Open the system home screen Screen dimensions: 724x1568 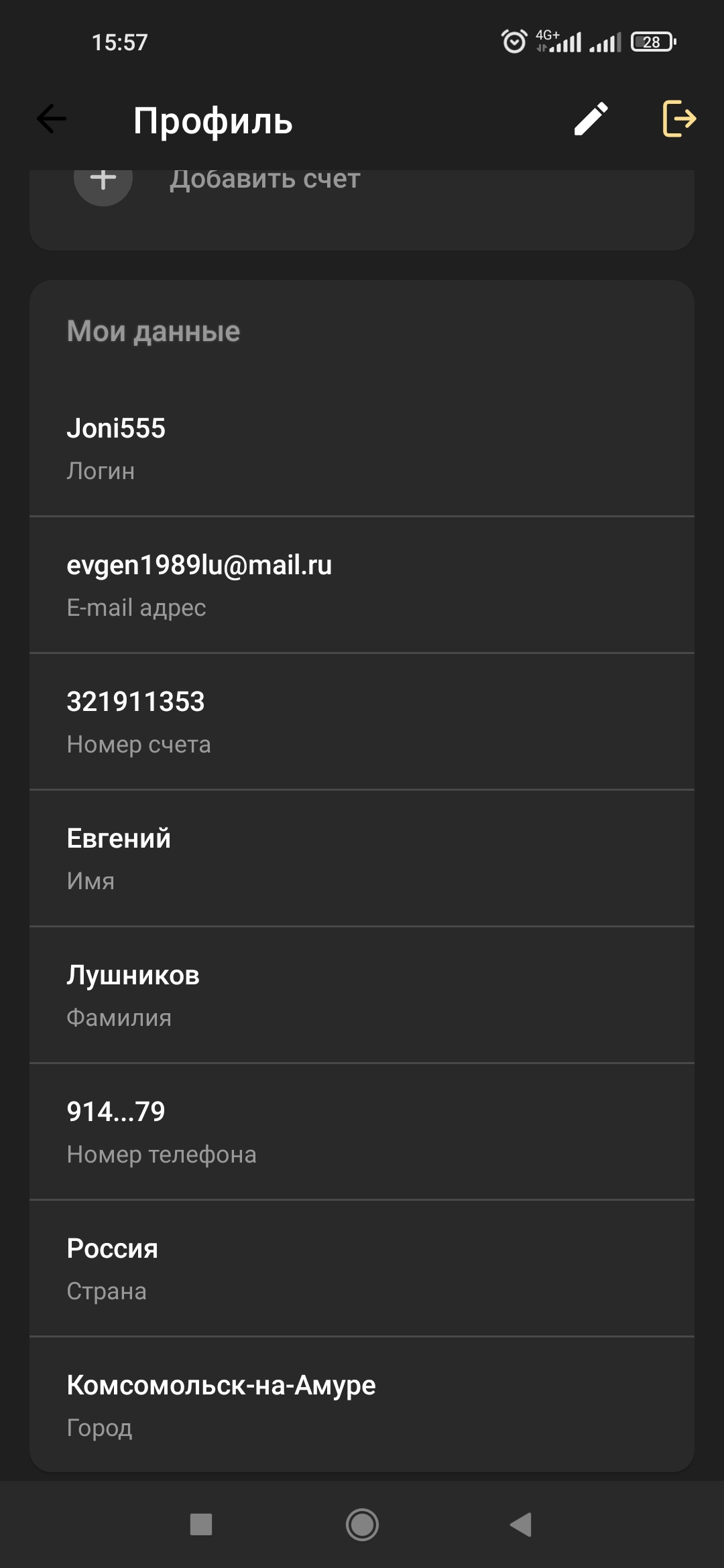pyautogui.click(x=362, y=1524)
